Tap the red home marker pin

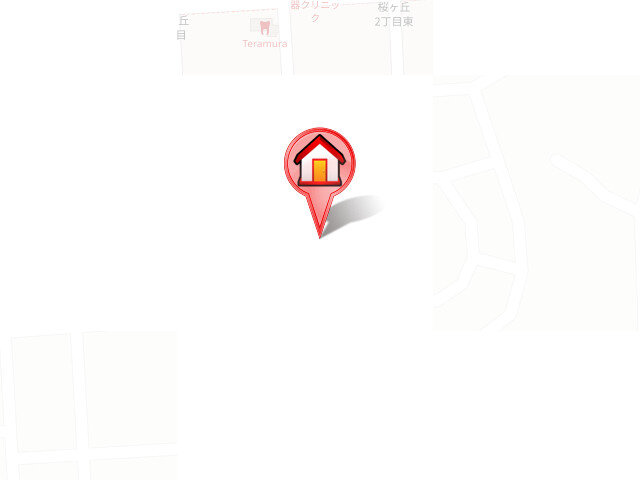pos(319,165)
